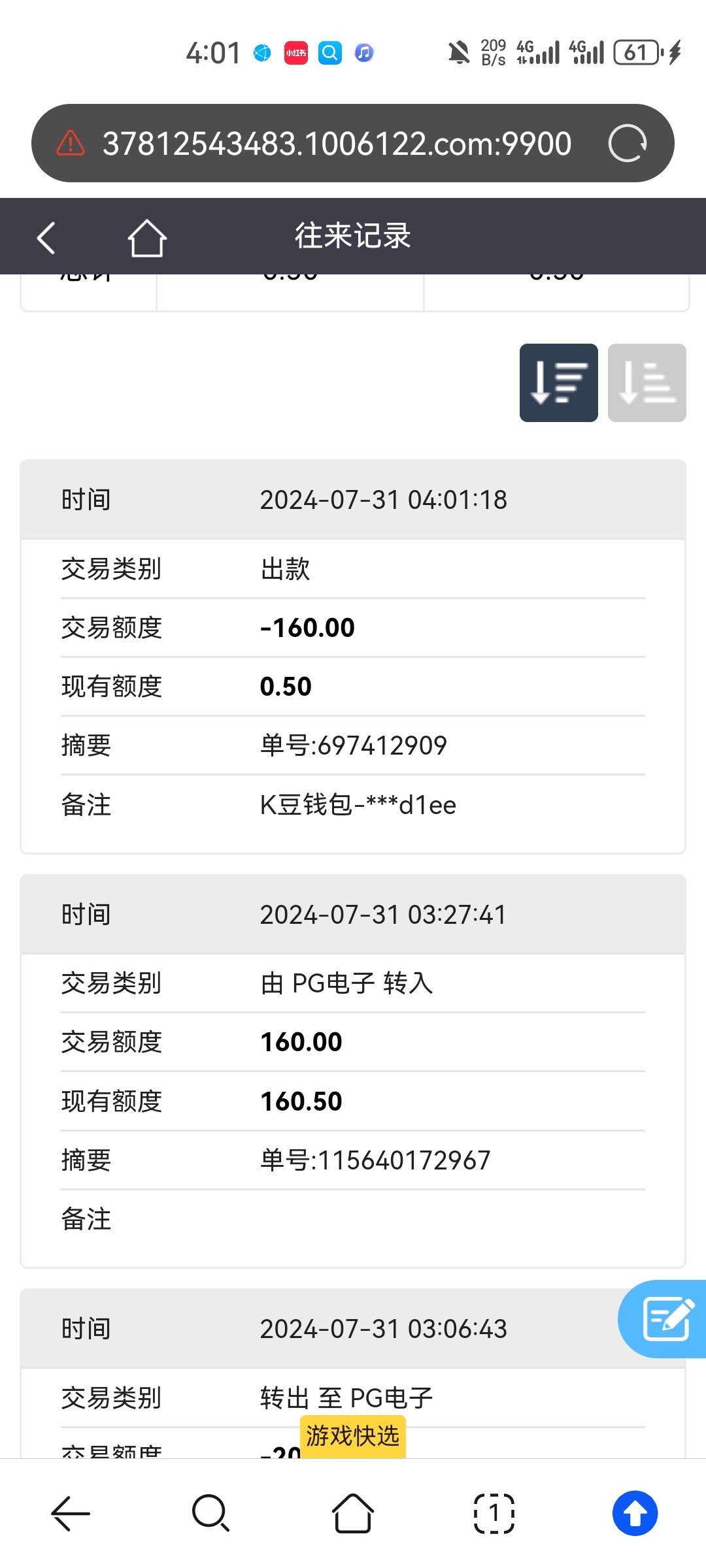Tap the browser back arrow
706x1568 pixels.
[x=71, y=1513]
